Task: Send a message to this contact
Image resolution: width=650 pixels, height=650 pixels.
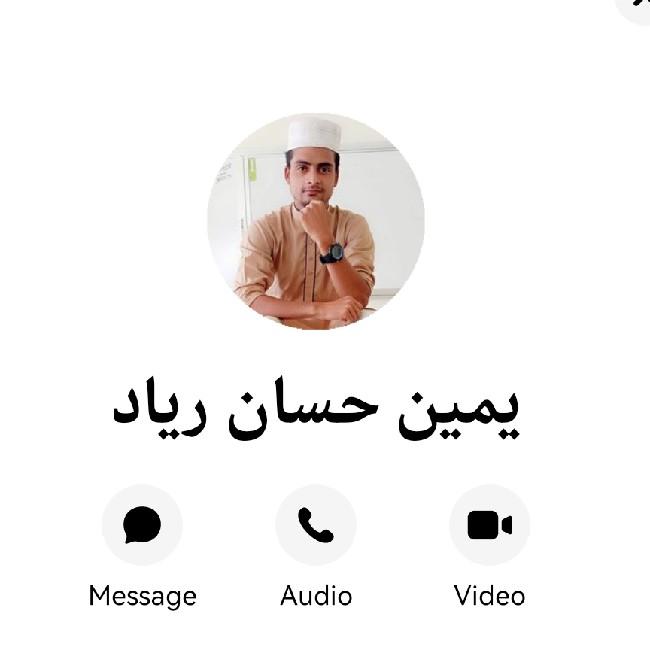Action: pyautogui.click(x=142, y=525)
